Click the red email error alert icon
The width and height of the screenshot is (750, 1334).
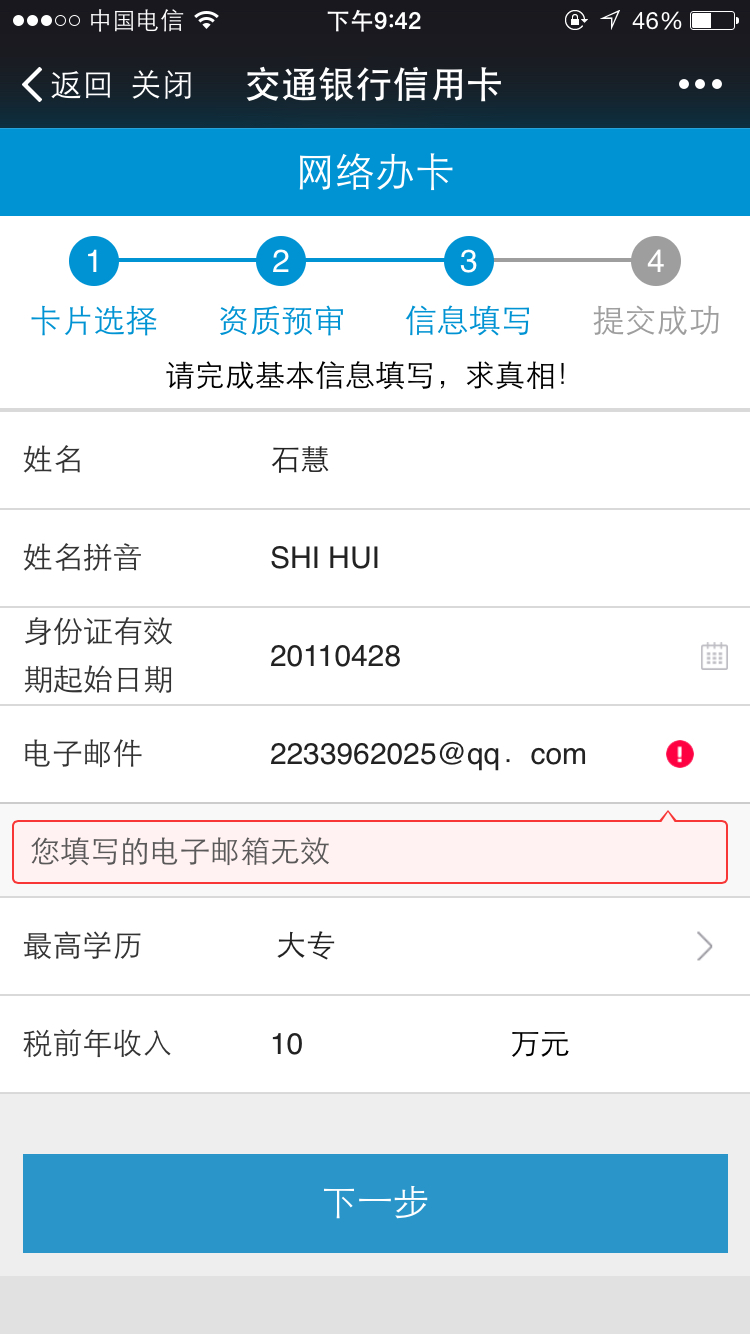coord(678,754)
